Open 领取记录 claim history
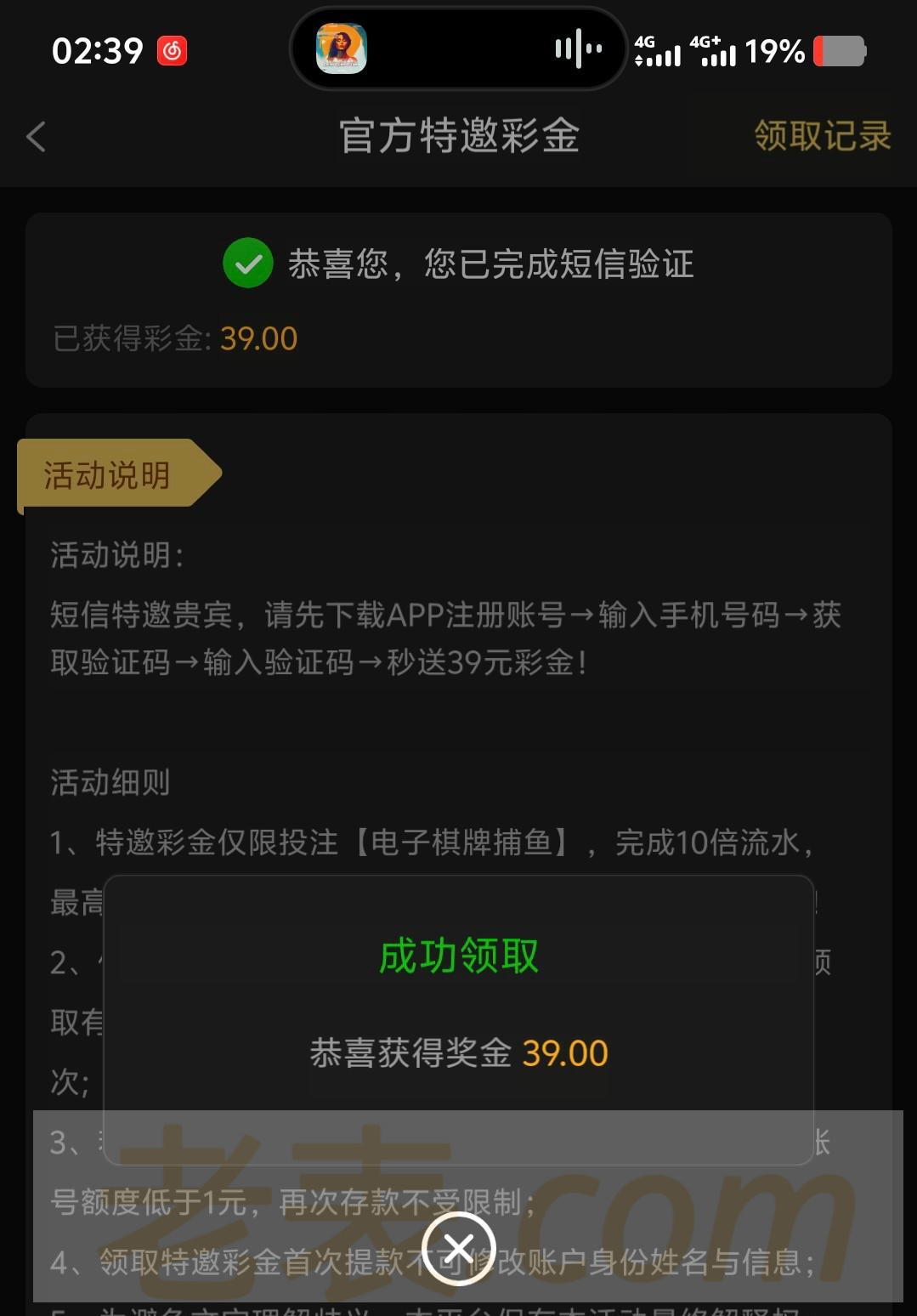The image size is (917, 1316). tap(822, 136)
